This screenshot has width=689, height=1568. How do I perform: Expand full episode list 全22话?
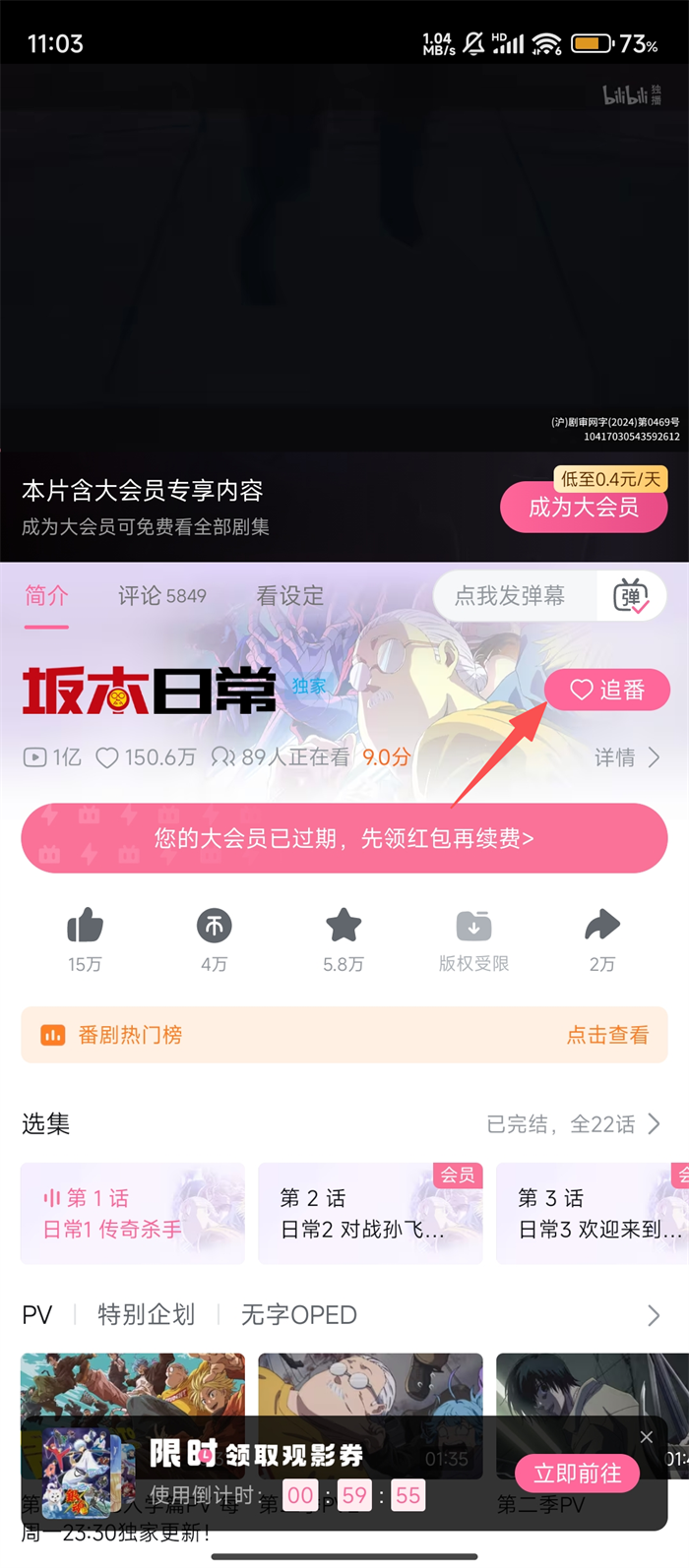click(x=574, y=1124)
